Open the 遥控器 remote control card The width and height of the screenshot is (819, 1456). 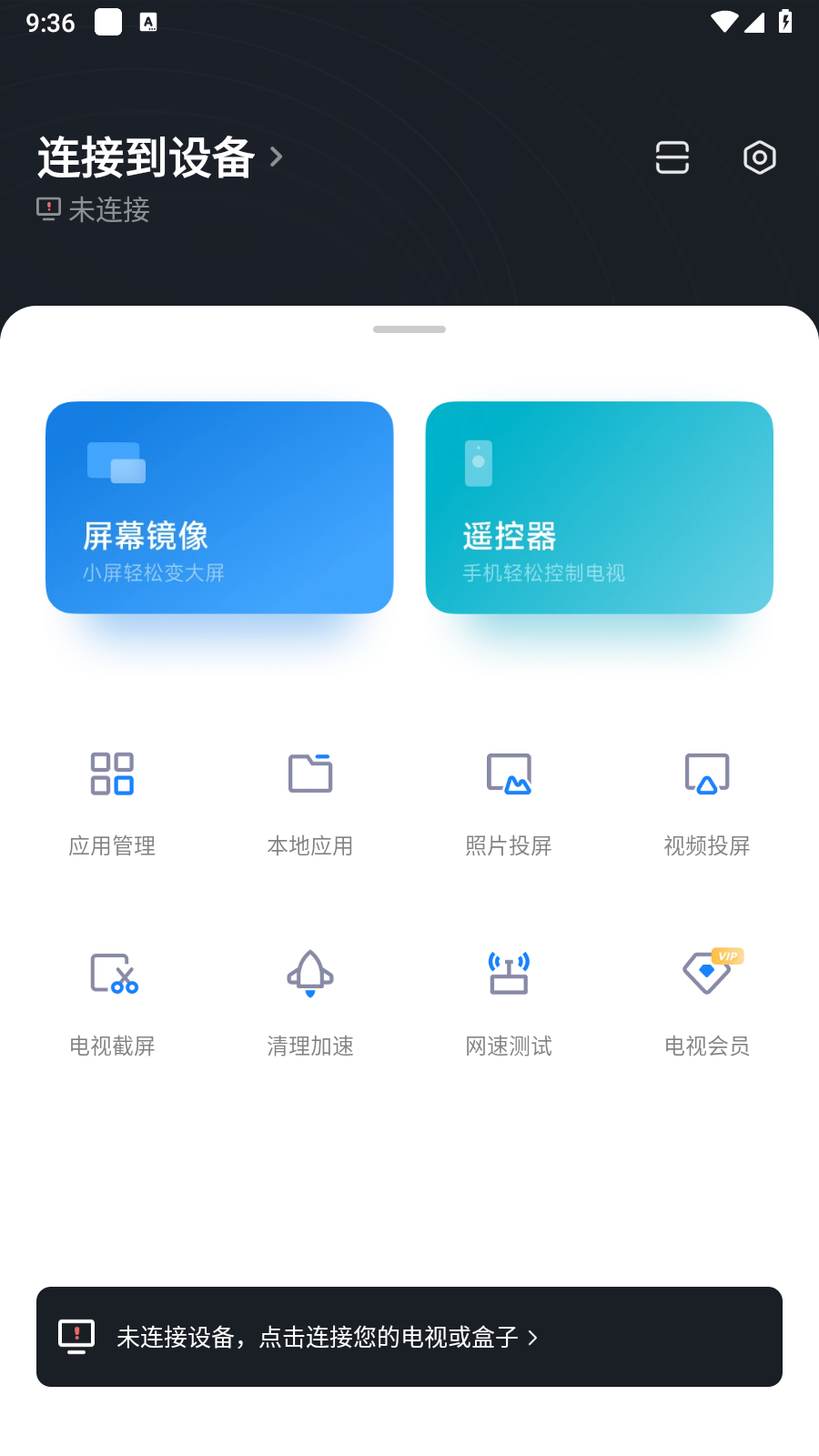599,508
